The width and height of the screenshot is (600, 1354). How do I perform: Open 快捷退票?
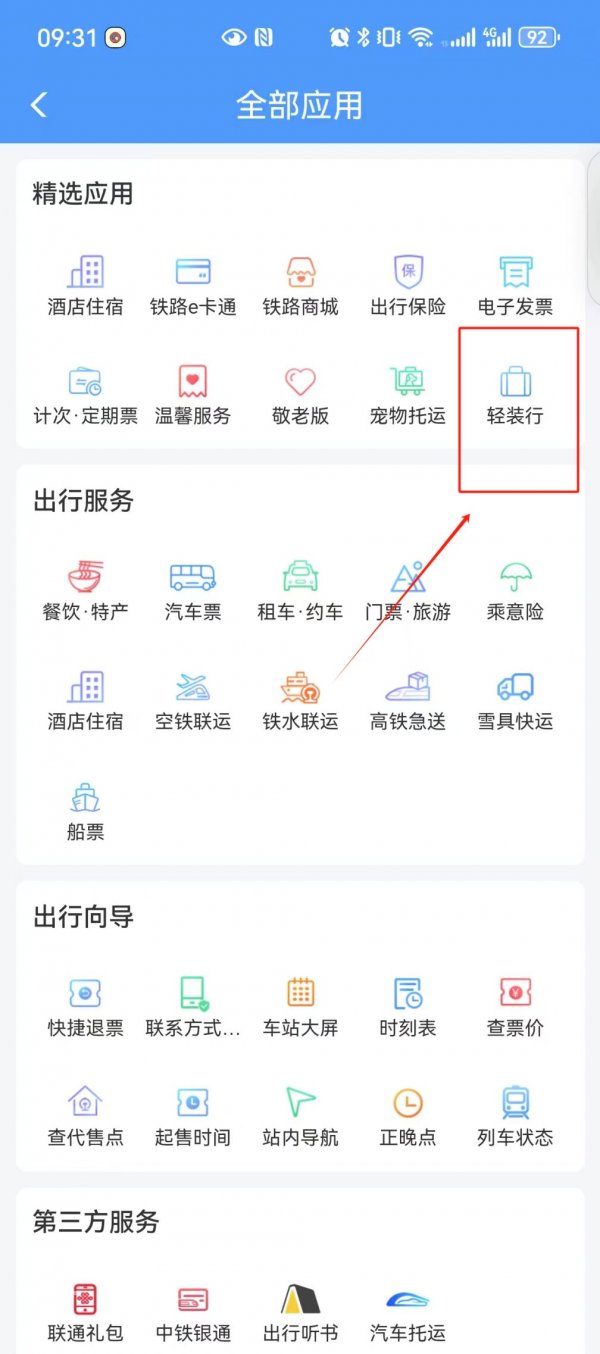tap(86, 1006)
